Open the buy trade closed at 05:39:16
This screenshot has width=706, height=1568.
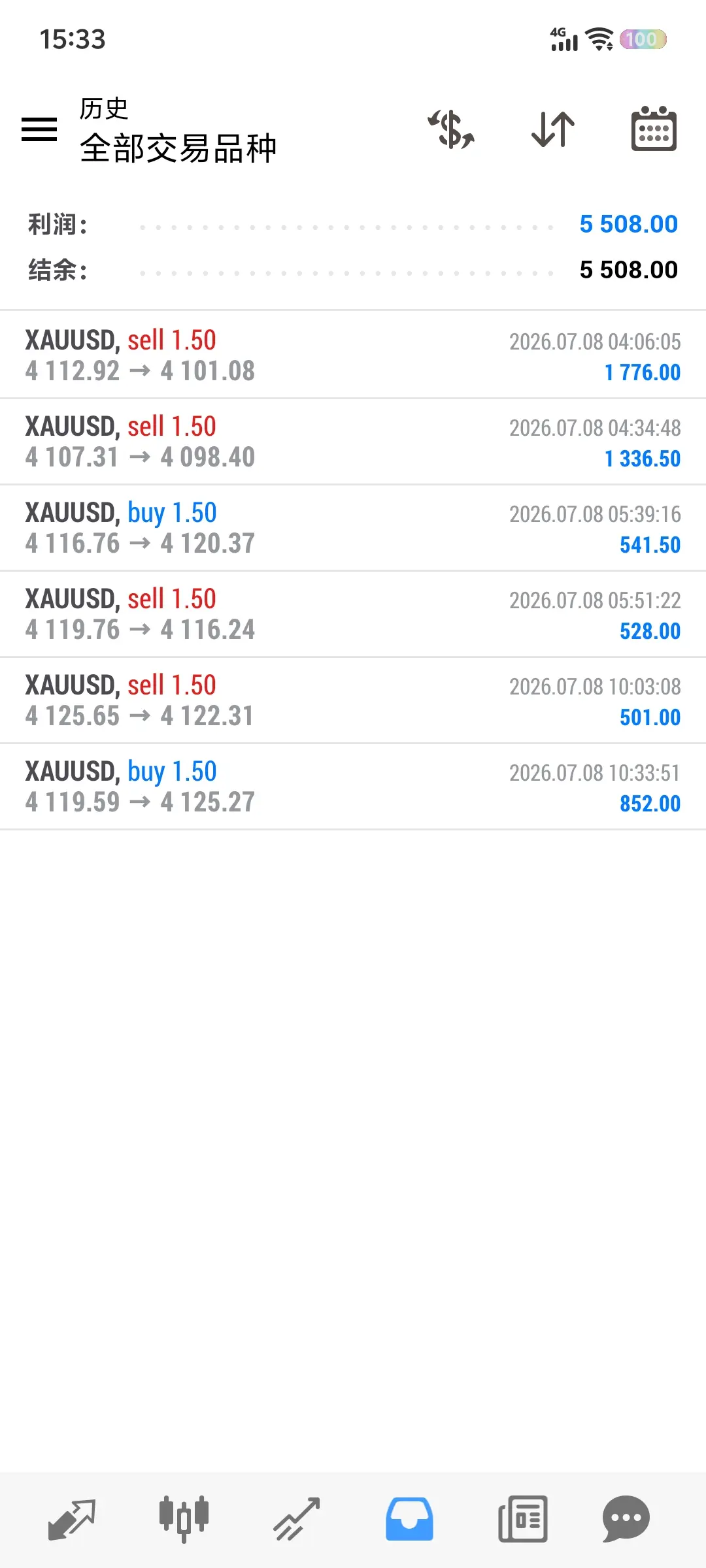tap(353, 527)
